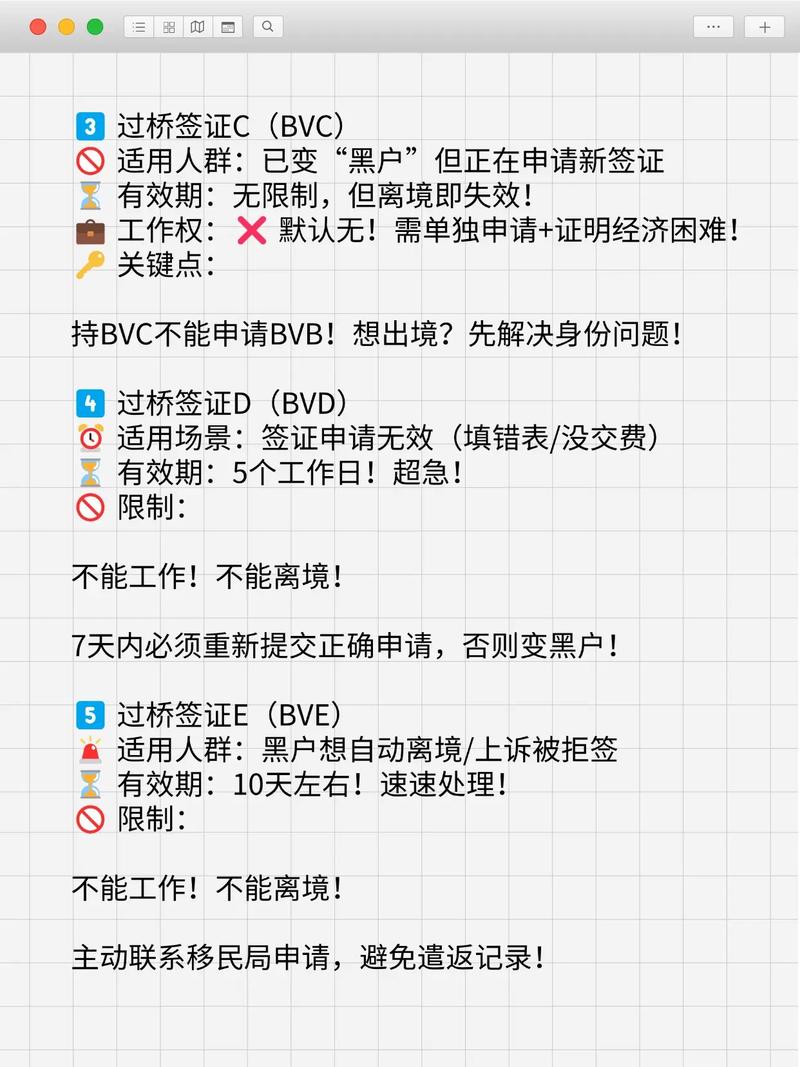
Task: Switch to grid view using the toolbar icon
Action: point(168,27)
